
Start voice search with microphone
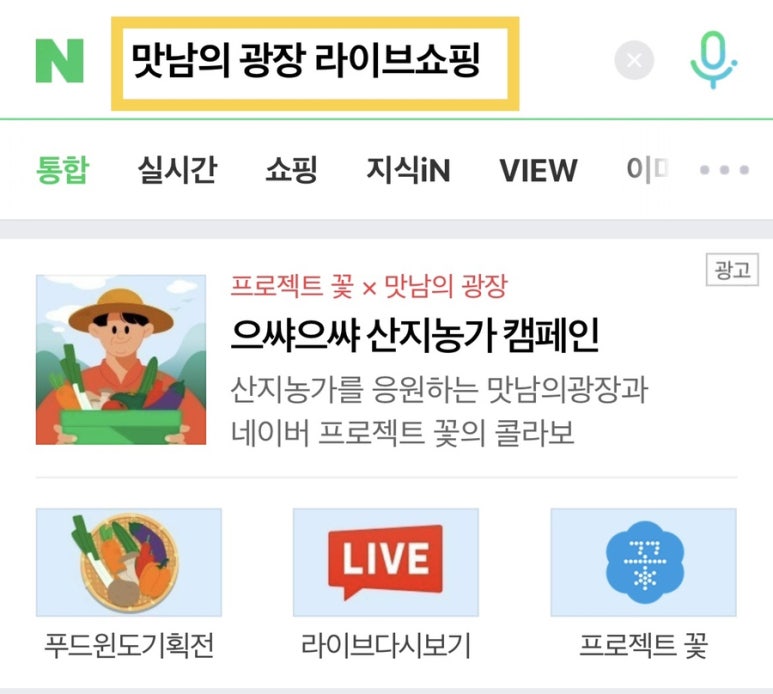click(713, 60)
